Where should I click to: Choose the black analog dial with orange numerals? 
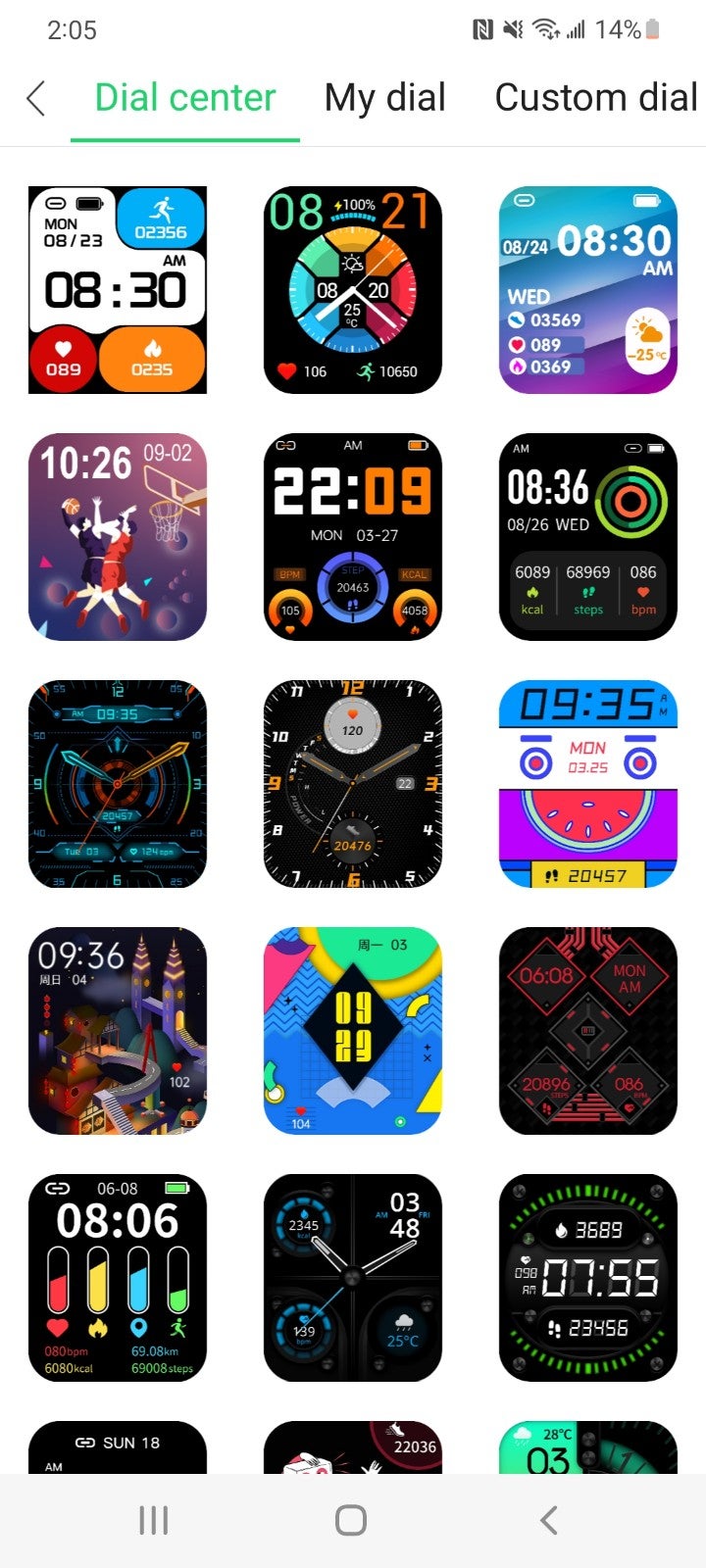[x=353, y=784]
